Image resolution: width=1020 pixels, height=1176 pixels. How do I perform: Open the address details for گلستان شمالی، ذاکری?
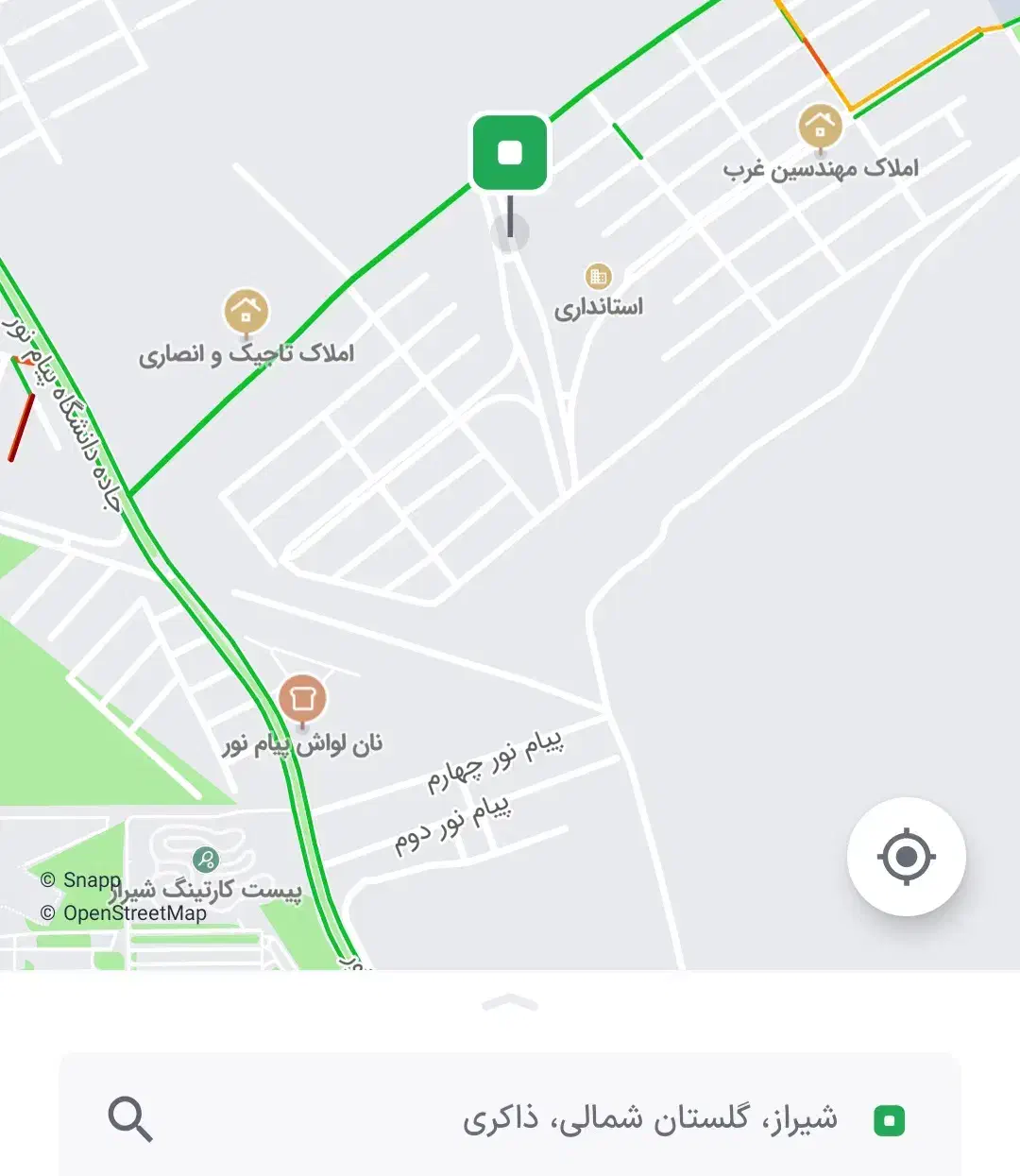tap(650, 1119)
